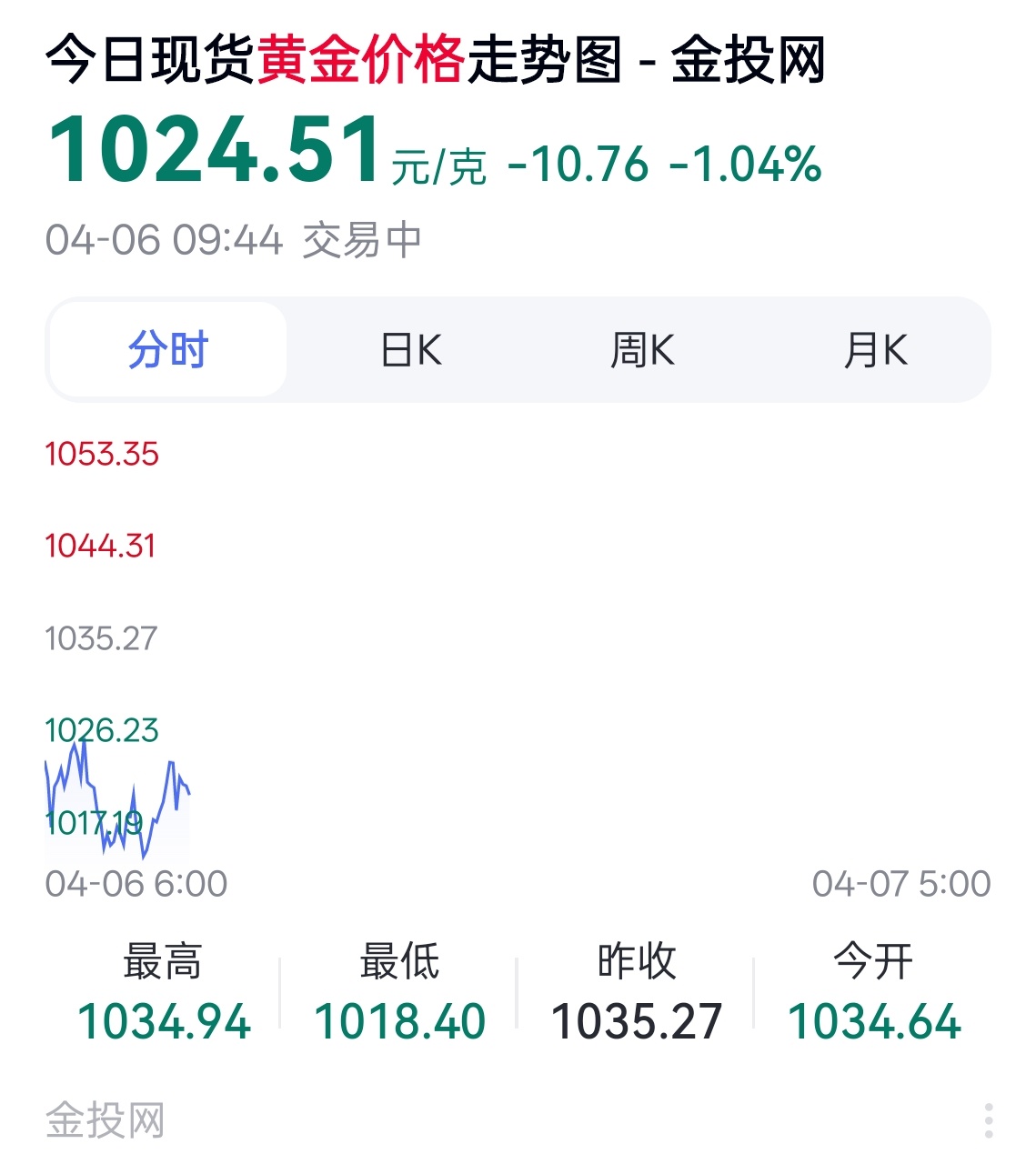
Task: Switch to the 周K weekly chart tab
Action: (x=643, y=349)
